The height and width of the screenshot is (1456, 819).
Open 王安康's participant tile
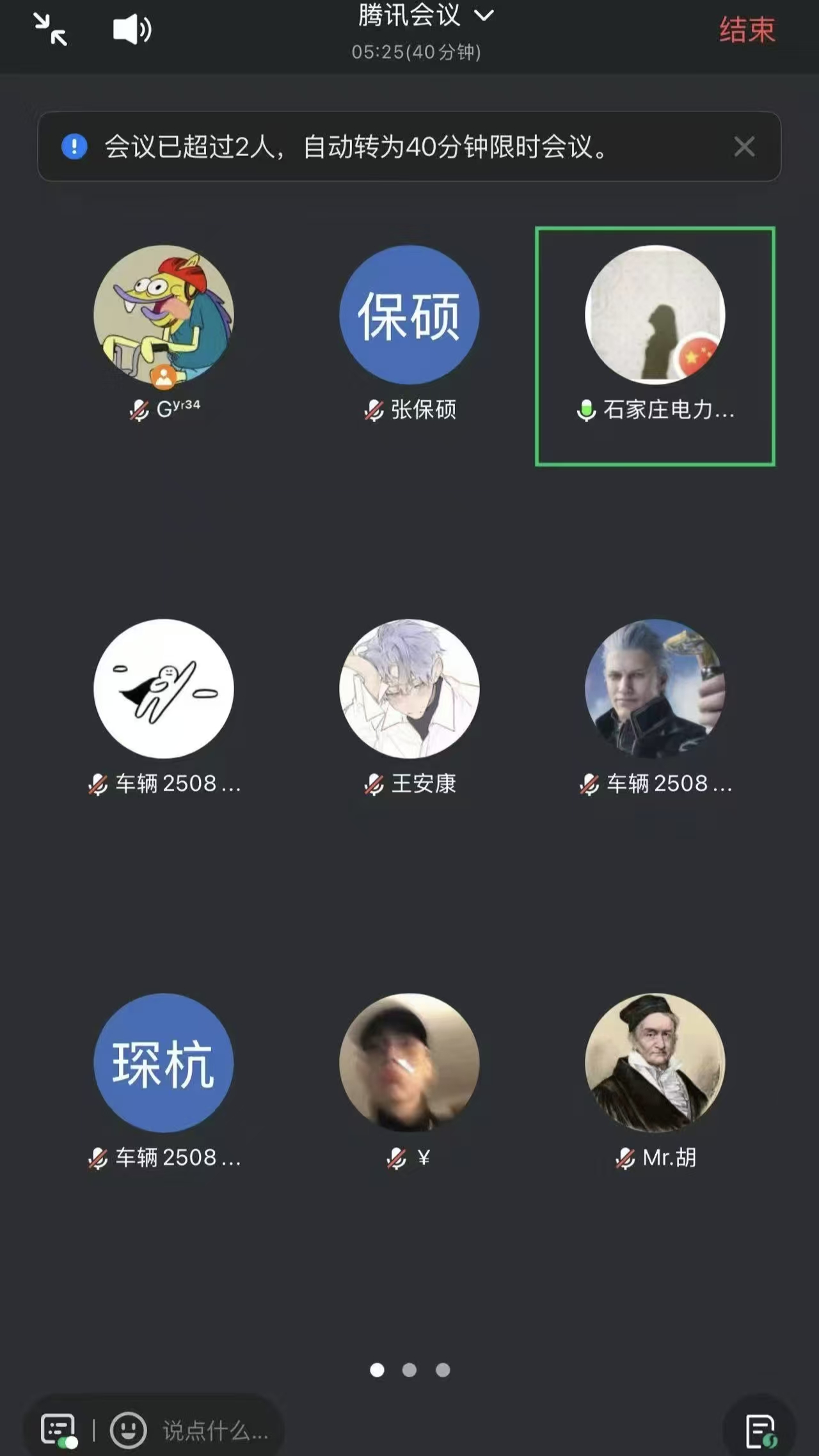409,688
